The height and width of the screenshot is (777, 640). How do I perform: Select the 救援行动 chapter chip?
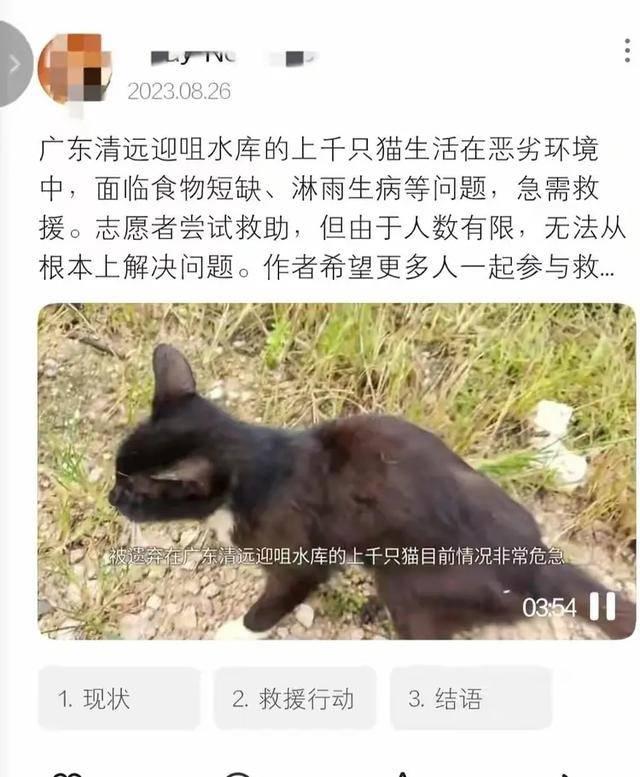click(294, 698)
